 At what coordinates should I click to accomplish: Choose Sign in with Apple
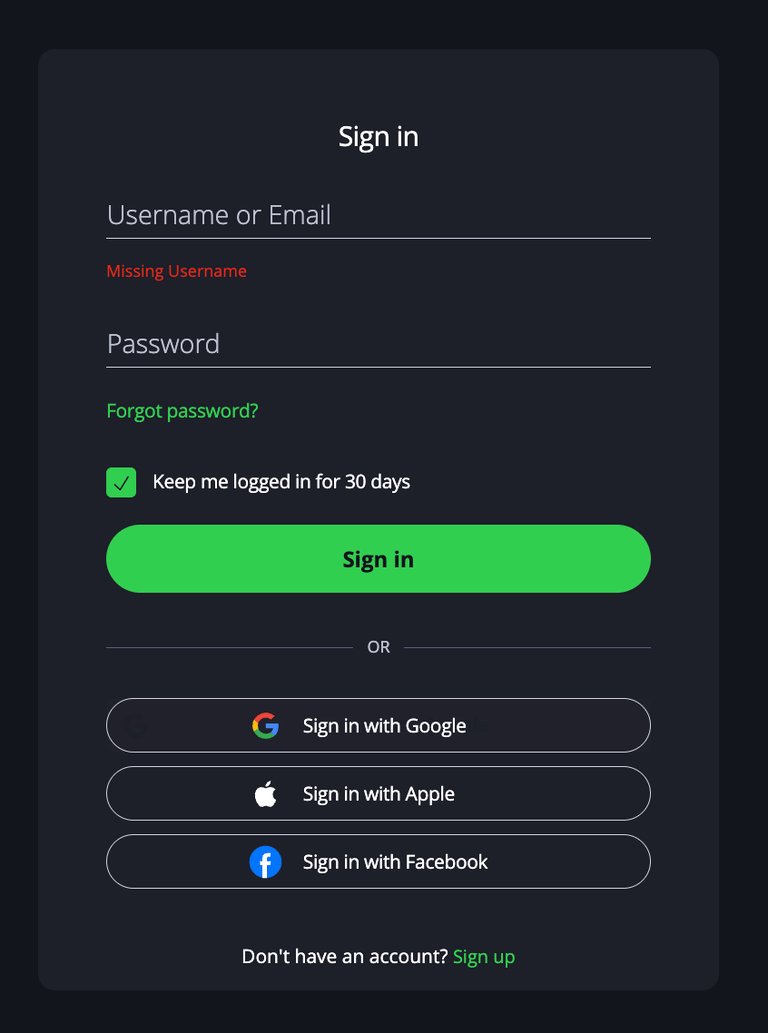coord(378,793)
